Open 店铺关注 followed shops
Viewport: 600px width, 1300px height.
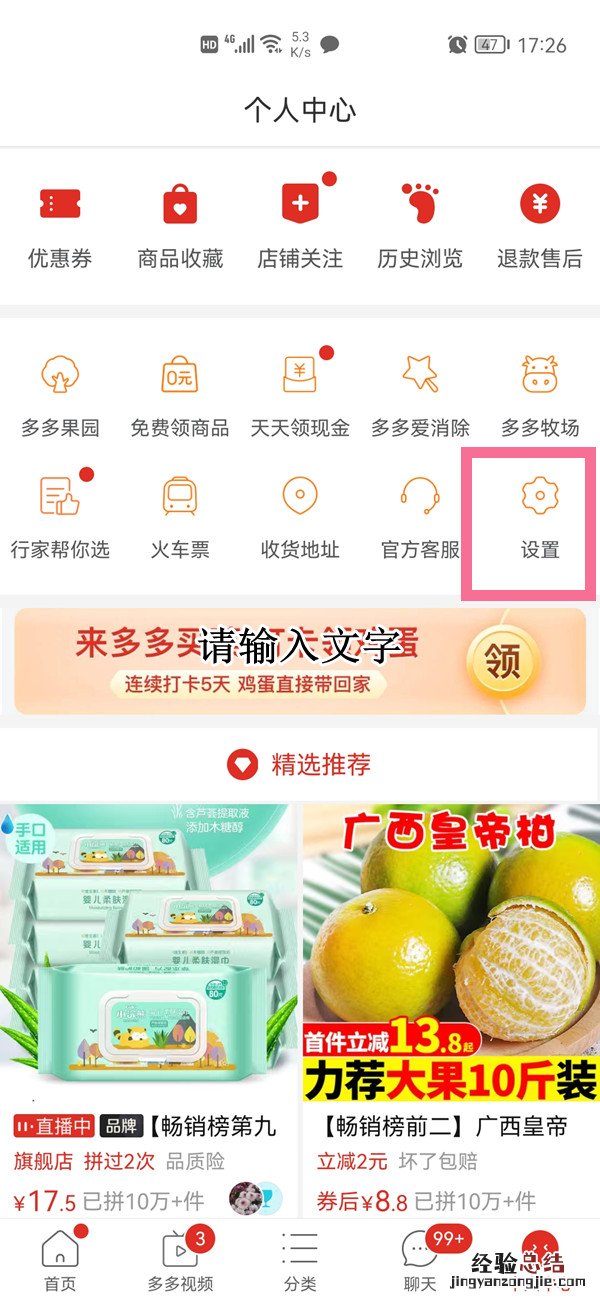[300, 225]
